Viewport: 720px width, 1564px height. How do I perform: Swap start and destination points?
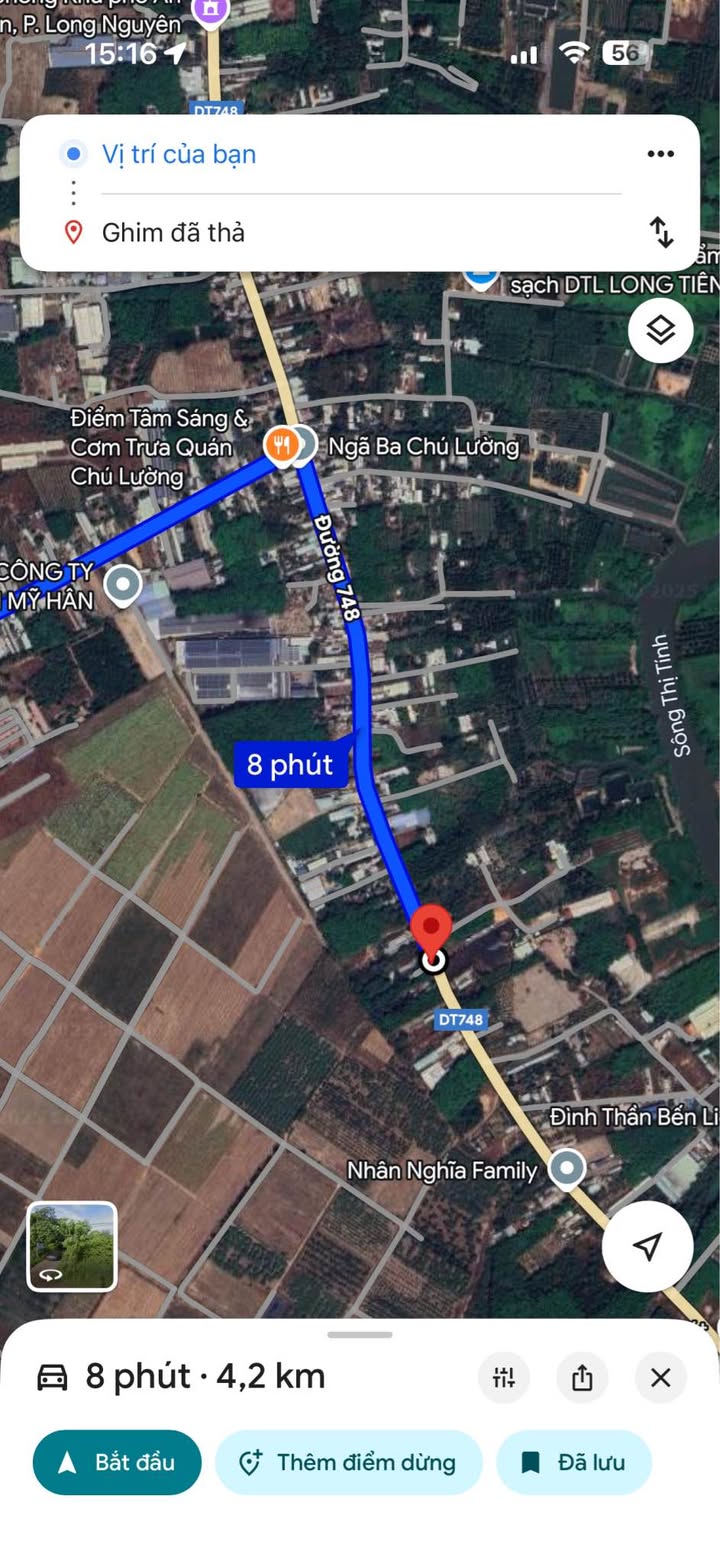click(661, 232)
